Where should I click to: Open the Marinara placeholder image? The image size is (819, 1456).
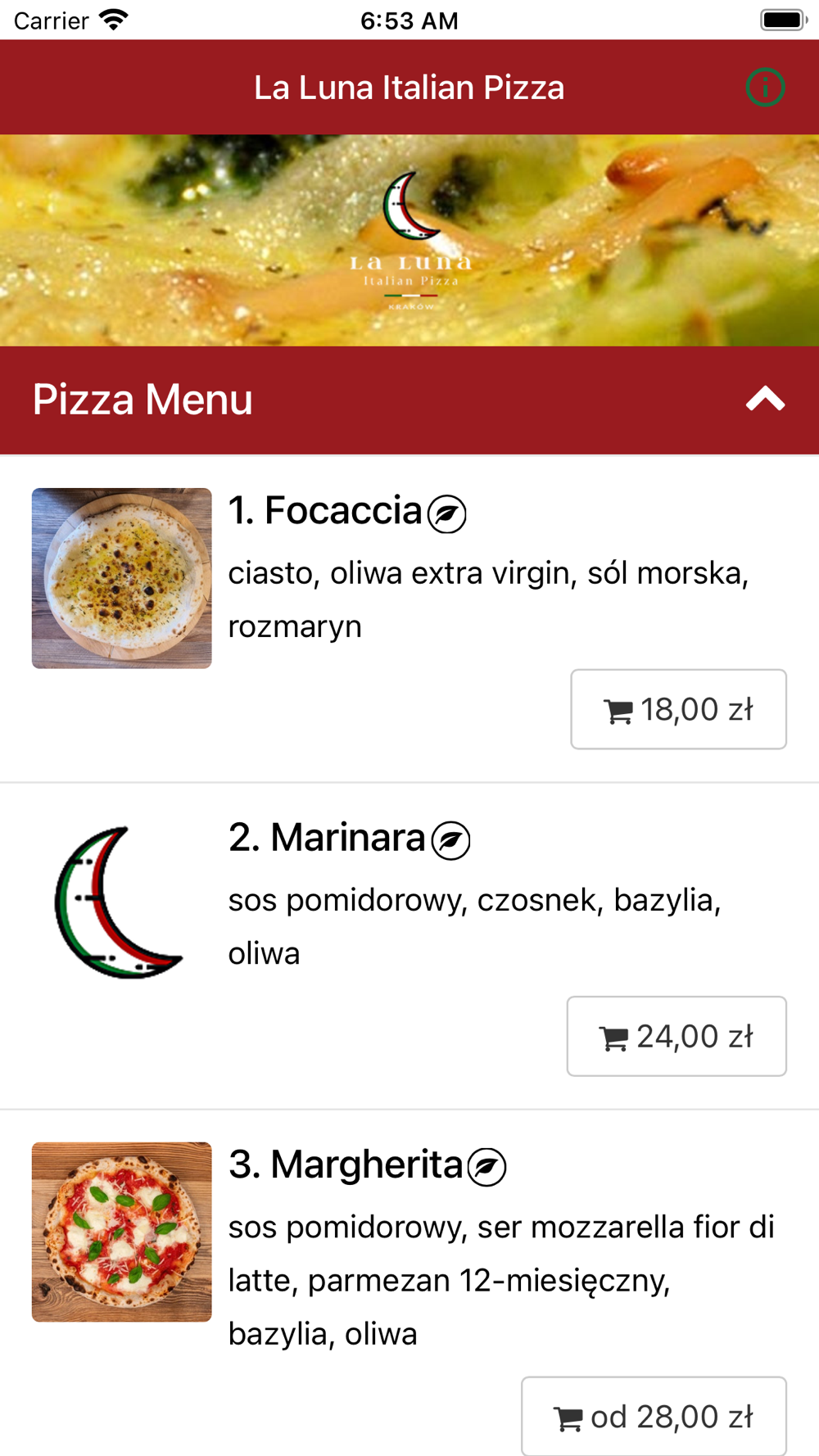click(122, 904)
